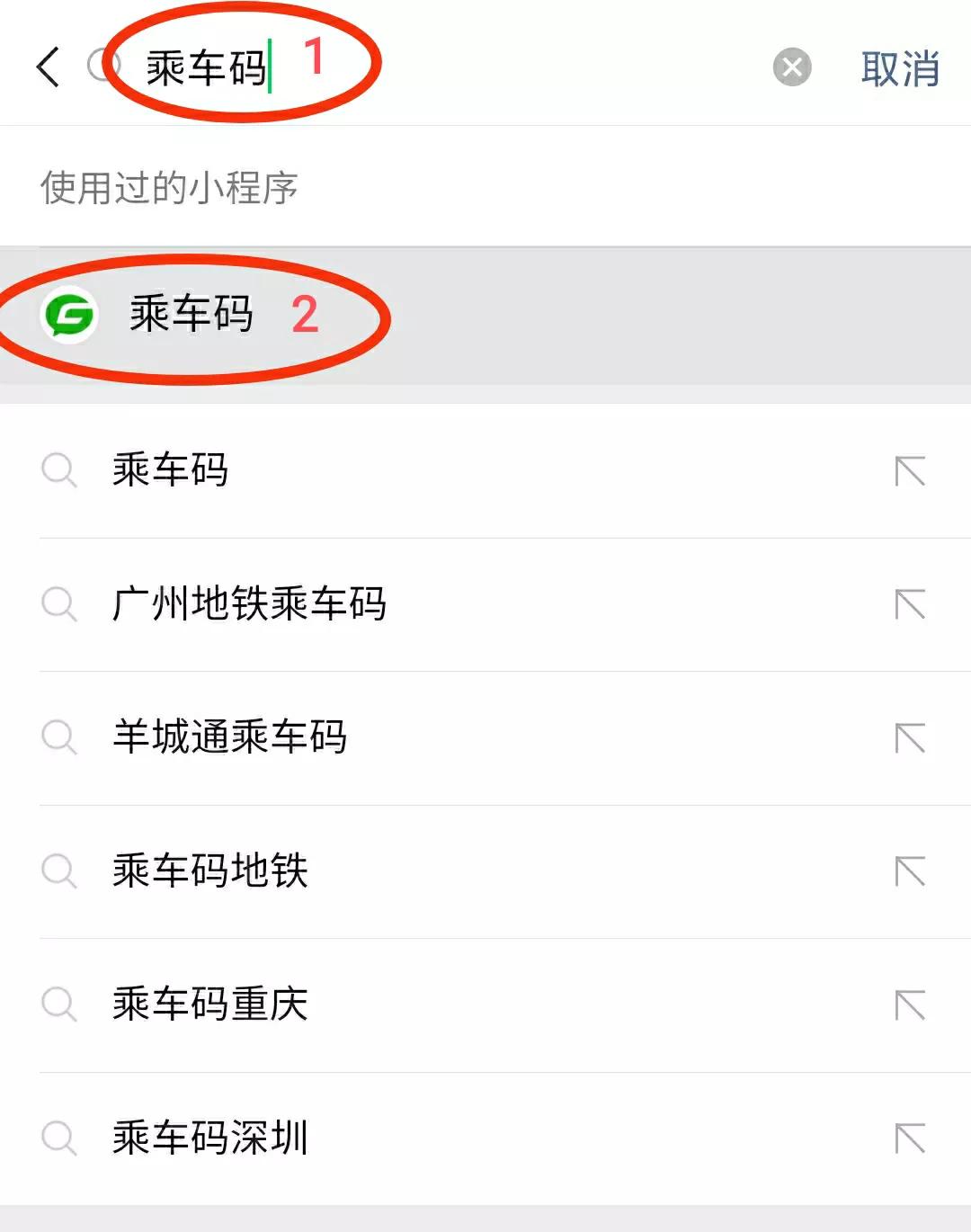Select the 乘车码重庆 search suggestion
This screenshot has height=1232, width=971.
(x=211, y=1004)
